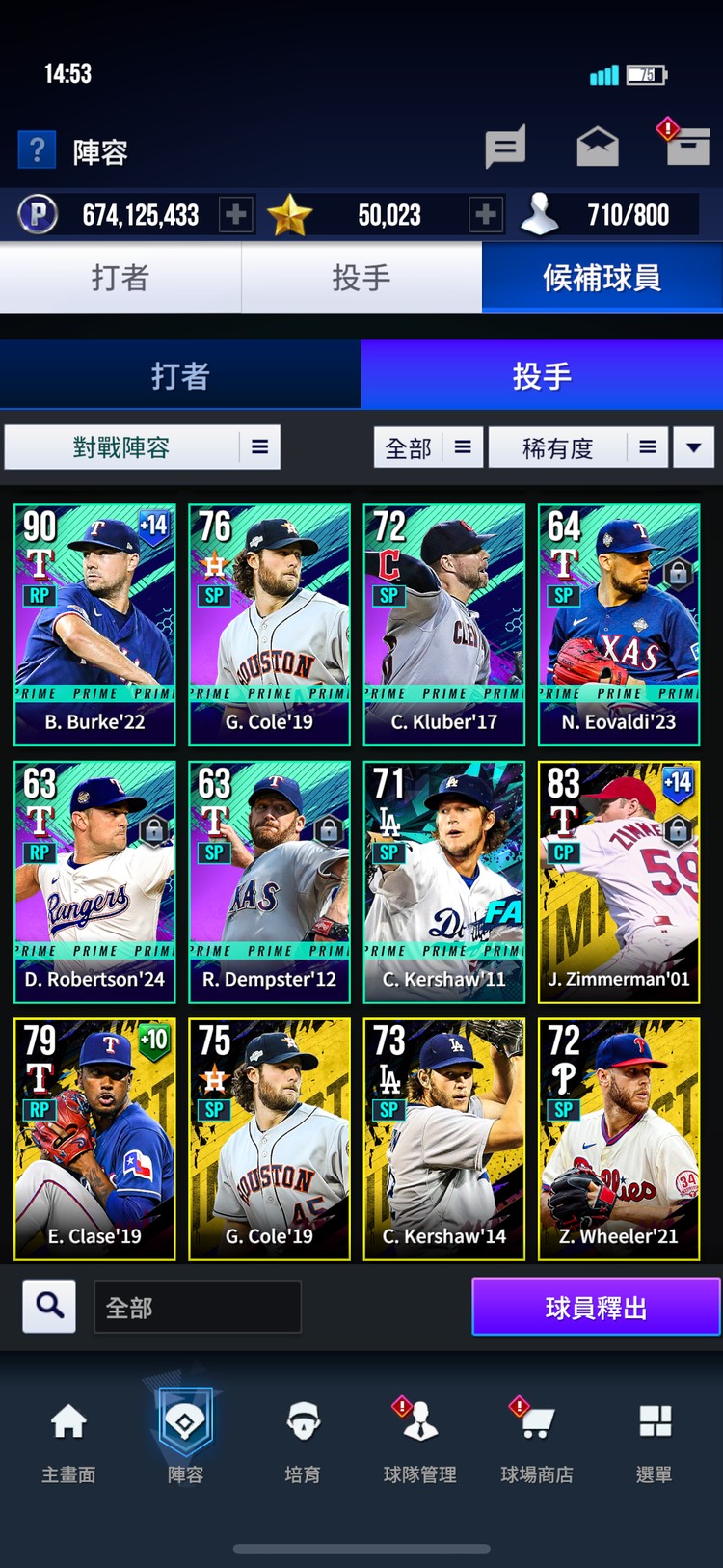
Task: Open the chat messages icon
Action: pyautogui.click(x=505, y=148)
